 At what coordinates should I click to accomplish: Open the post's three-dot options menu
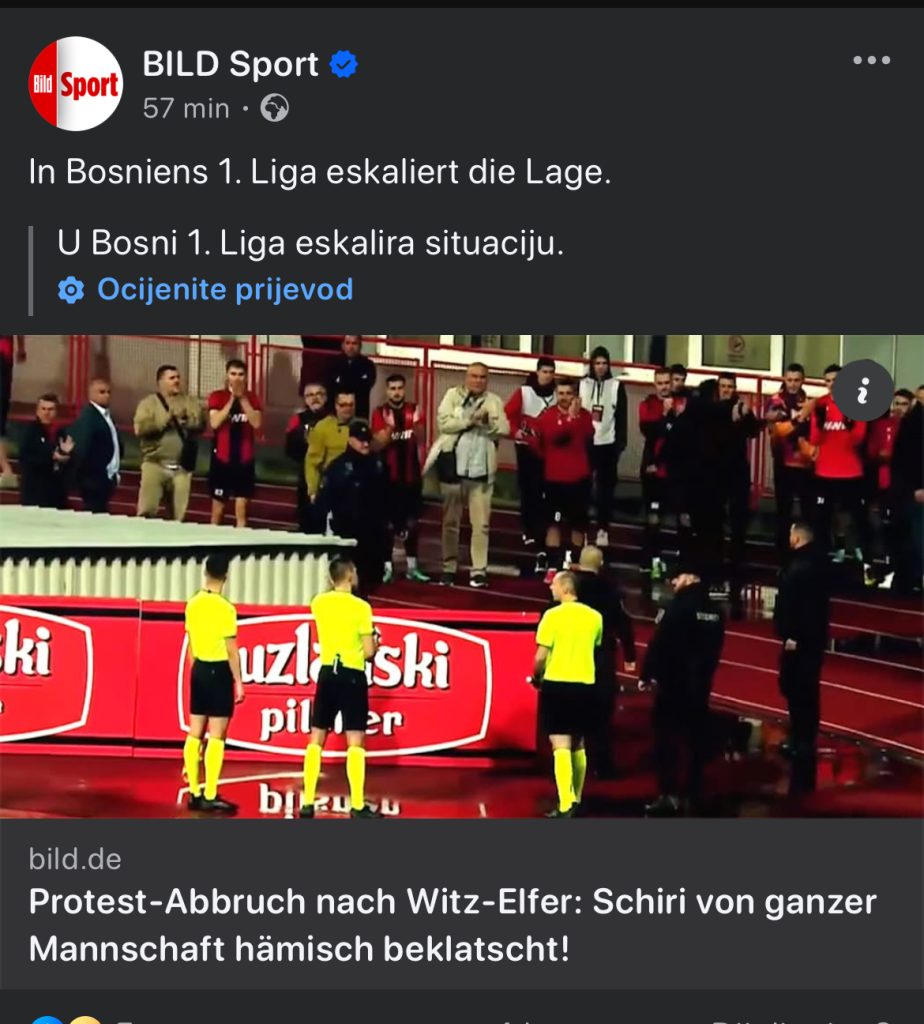(871, 61)
